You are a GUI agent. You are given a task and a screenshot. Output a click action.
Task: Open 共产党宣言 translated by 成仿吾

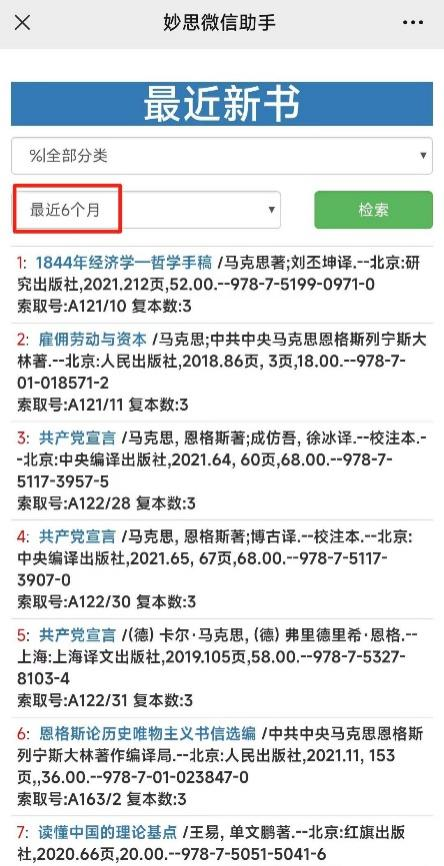(x=77, y=438)
